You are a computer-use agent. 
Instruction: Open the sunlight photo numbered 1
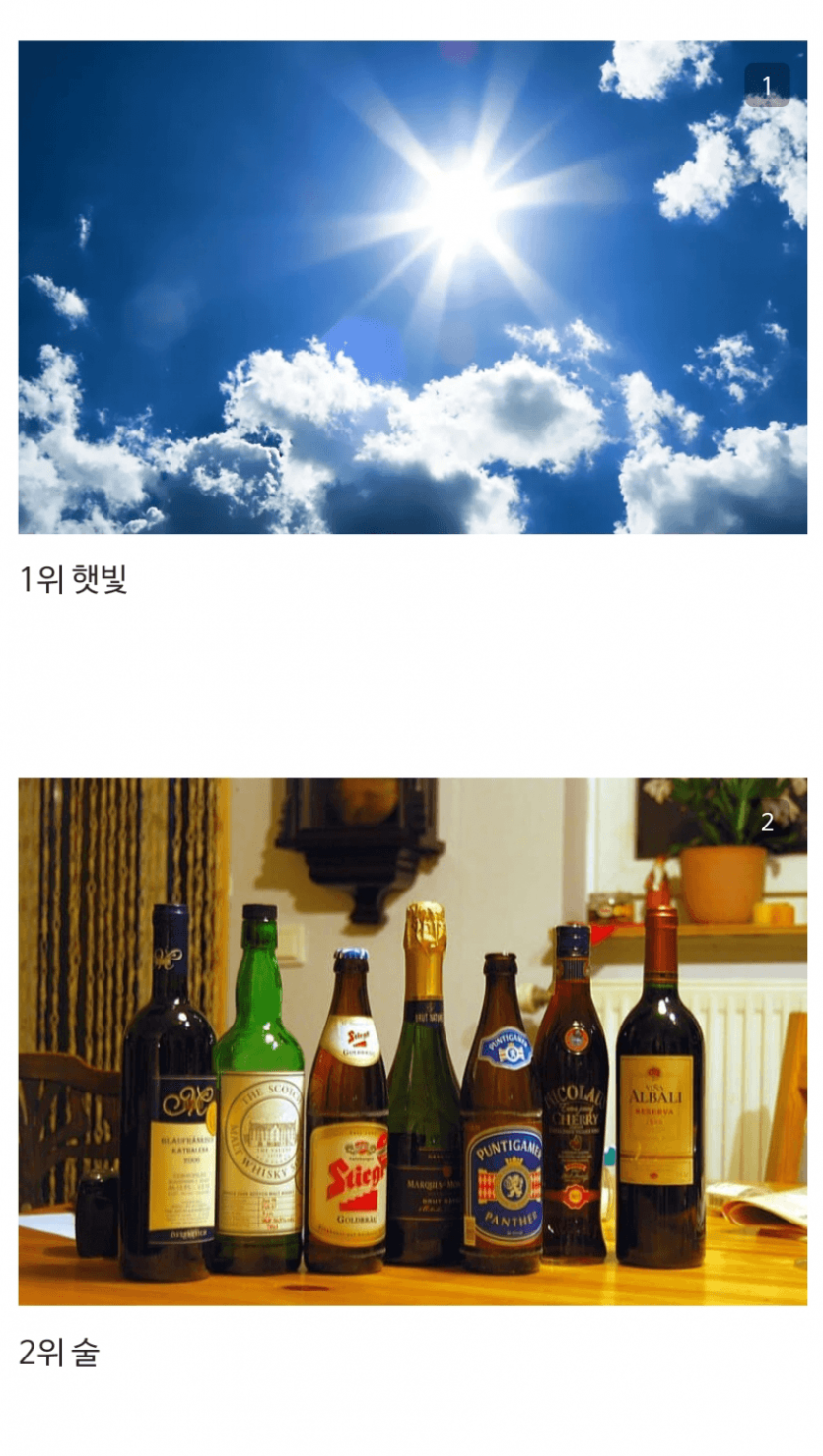click(411, 287)
